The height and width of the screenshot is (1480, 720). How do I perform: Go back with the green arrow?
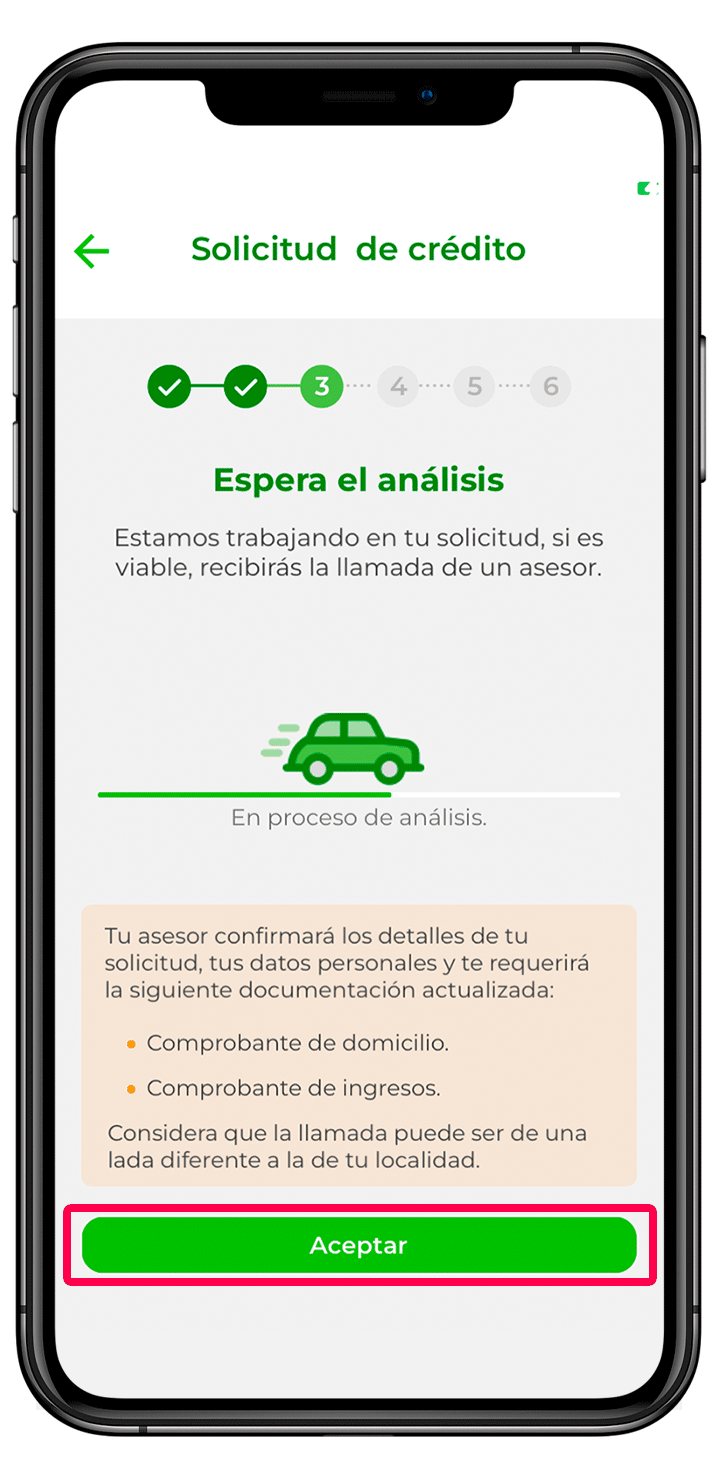[92, 251]
